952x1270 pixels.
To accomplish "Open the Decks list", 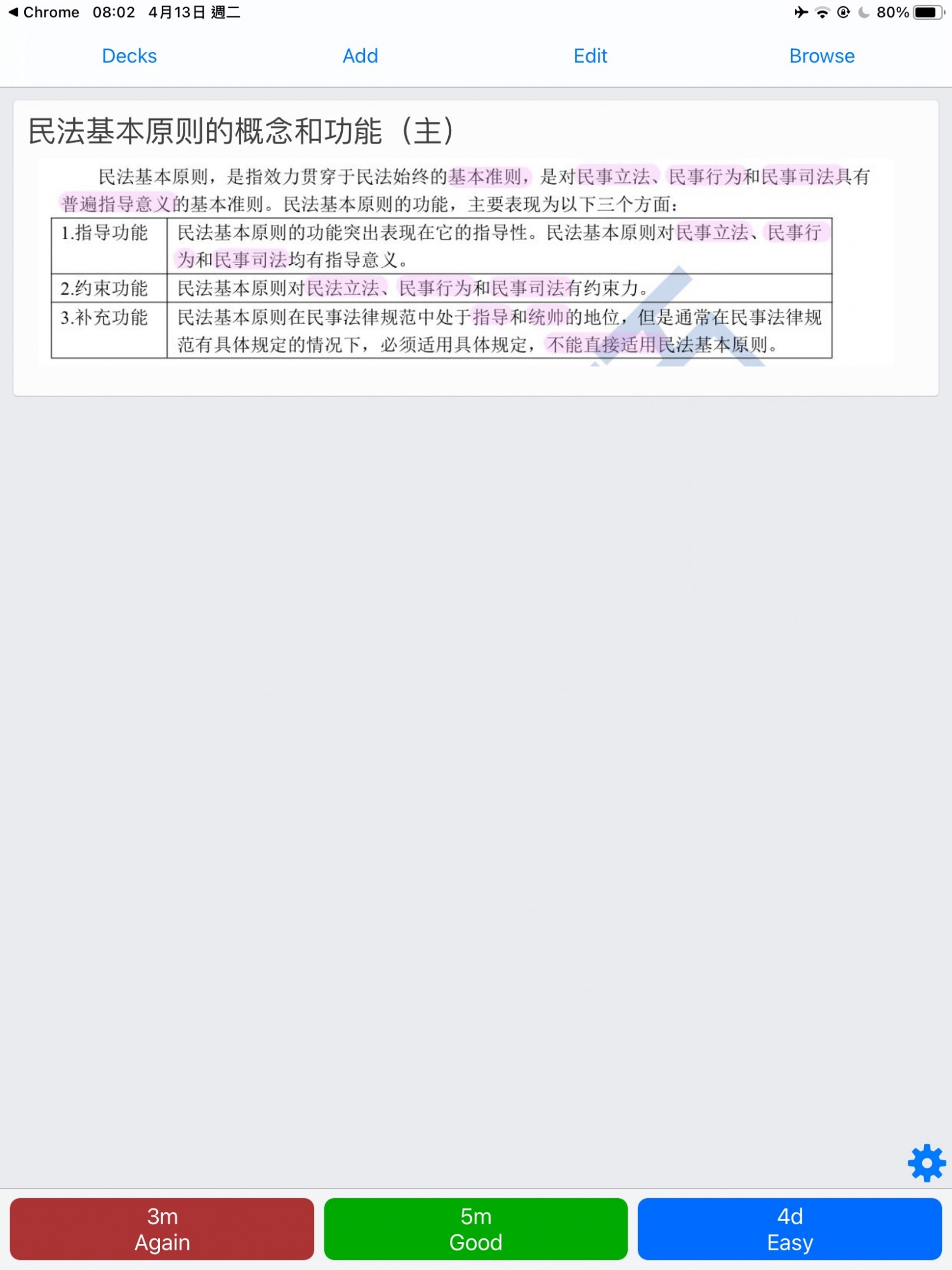I will pyautogui.click(x=129, y=56).
